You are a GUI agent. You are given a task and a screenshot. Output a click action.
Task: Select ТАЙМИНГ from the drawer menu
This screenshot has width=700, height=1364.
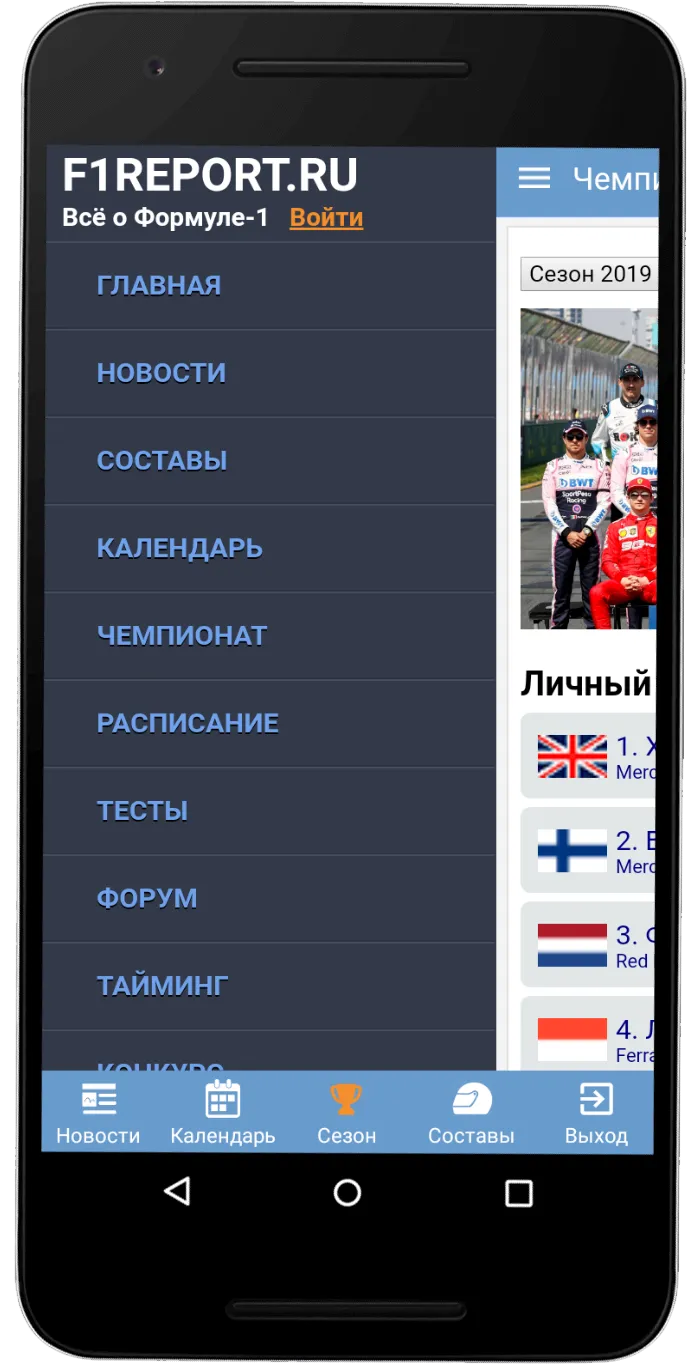[270, 986]
